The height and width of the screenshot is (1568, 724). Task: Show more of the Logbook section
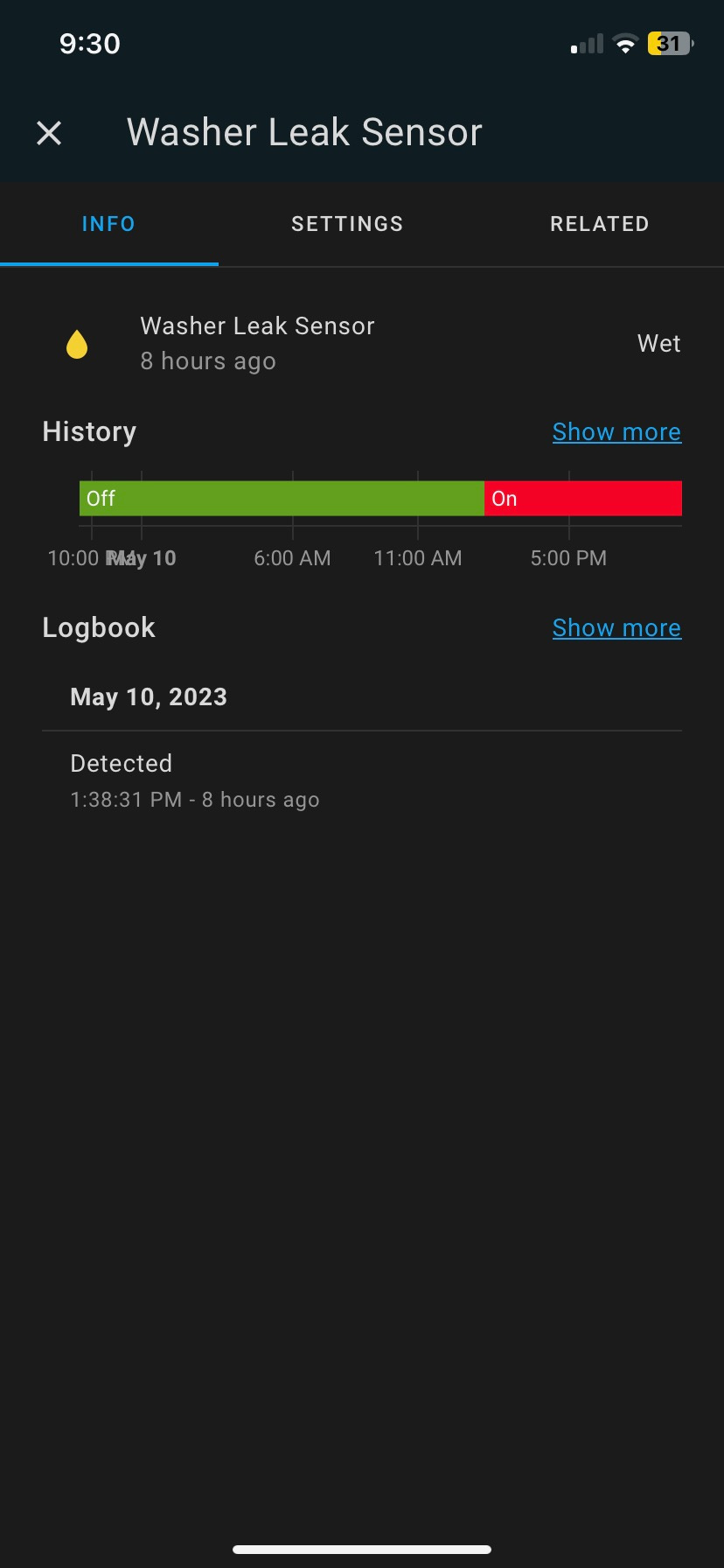click(616, 628)
